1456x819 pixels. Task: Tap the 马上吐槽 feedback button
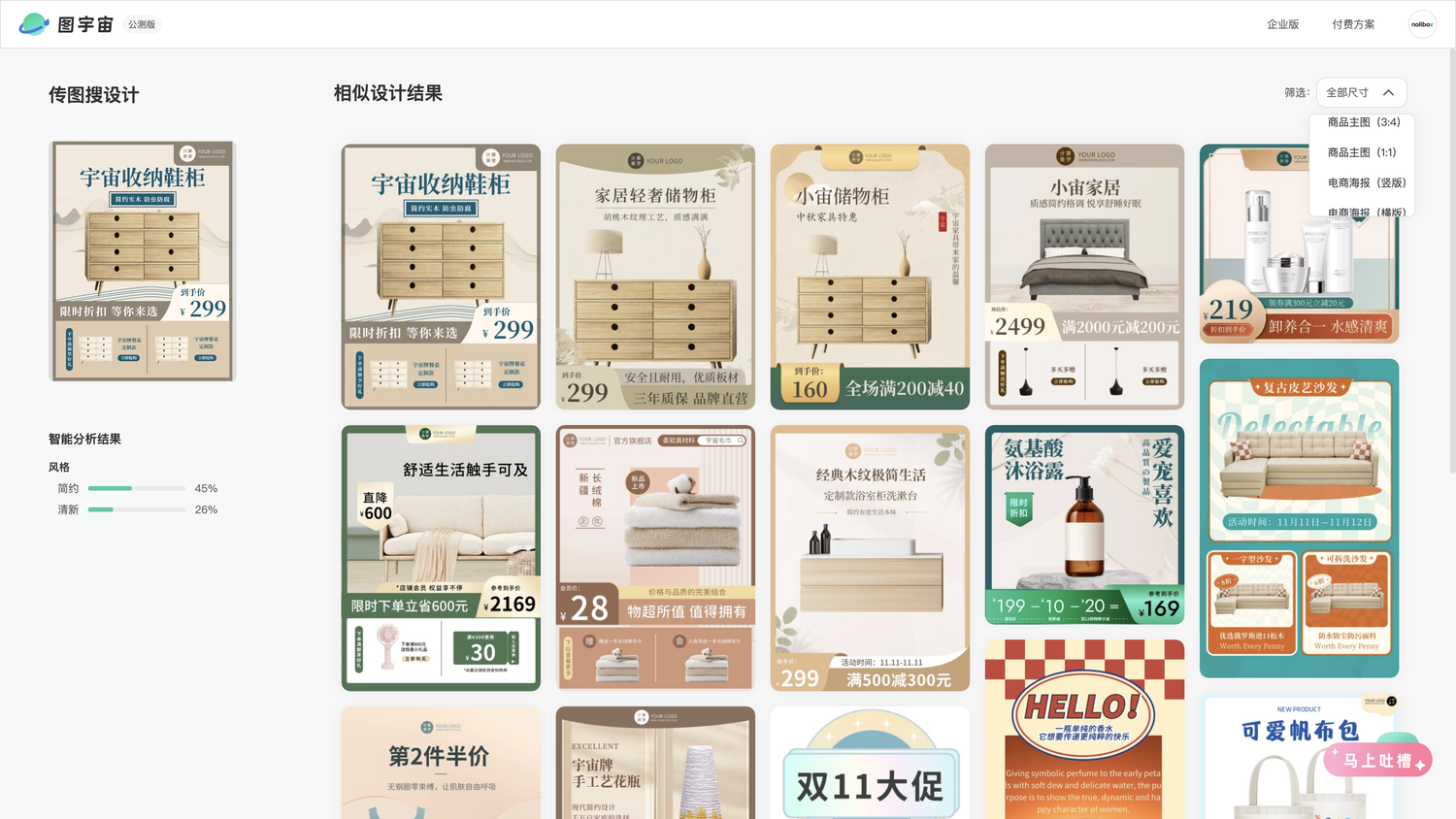click(1377, 760)
